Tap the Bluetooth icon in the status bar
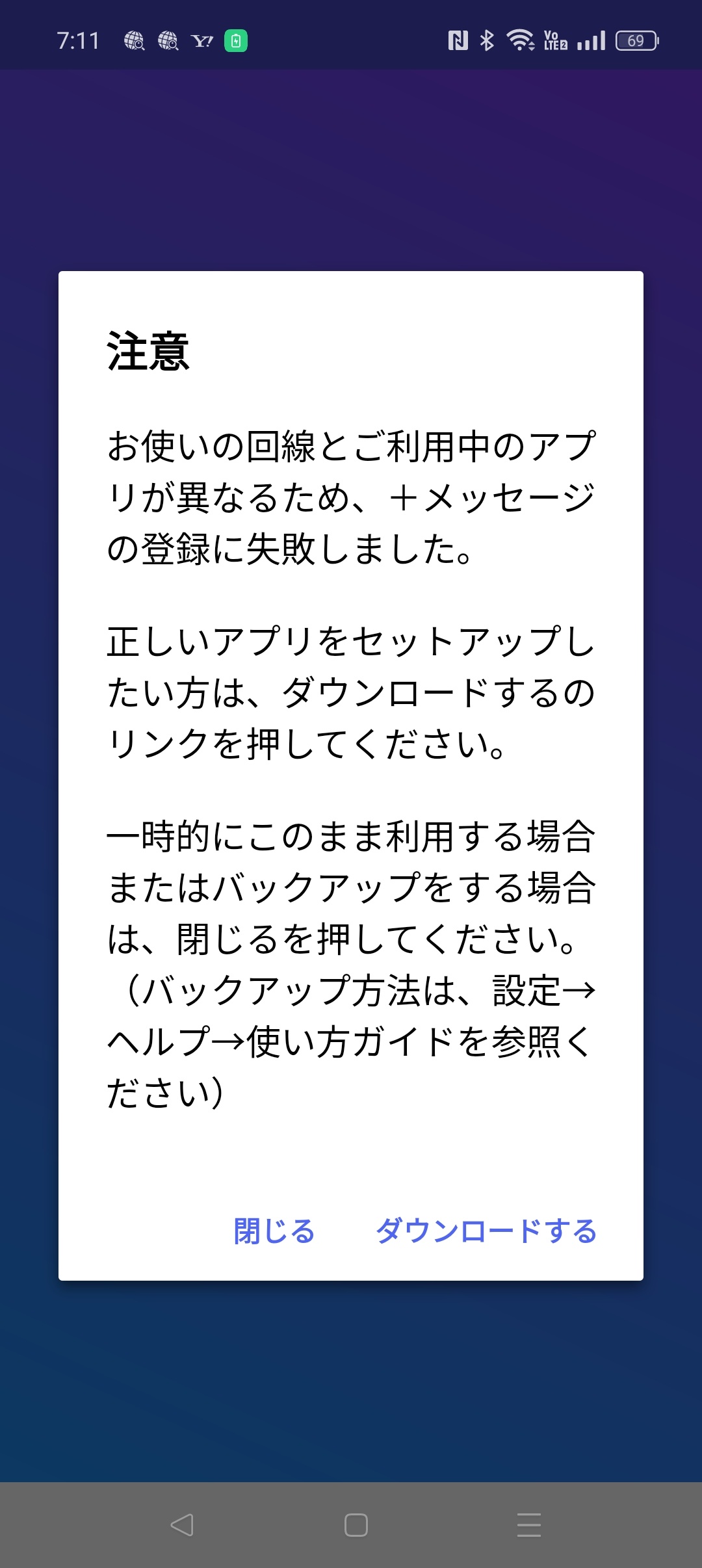This screenshot has height=1568, width=702. pos(488,40)
